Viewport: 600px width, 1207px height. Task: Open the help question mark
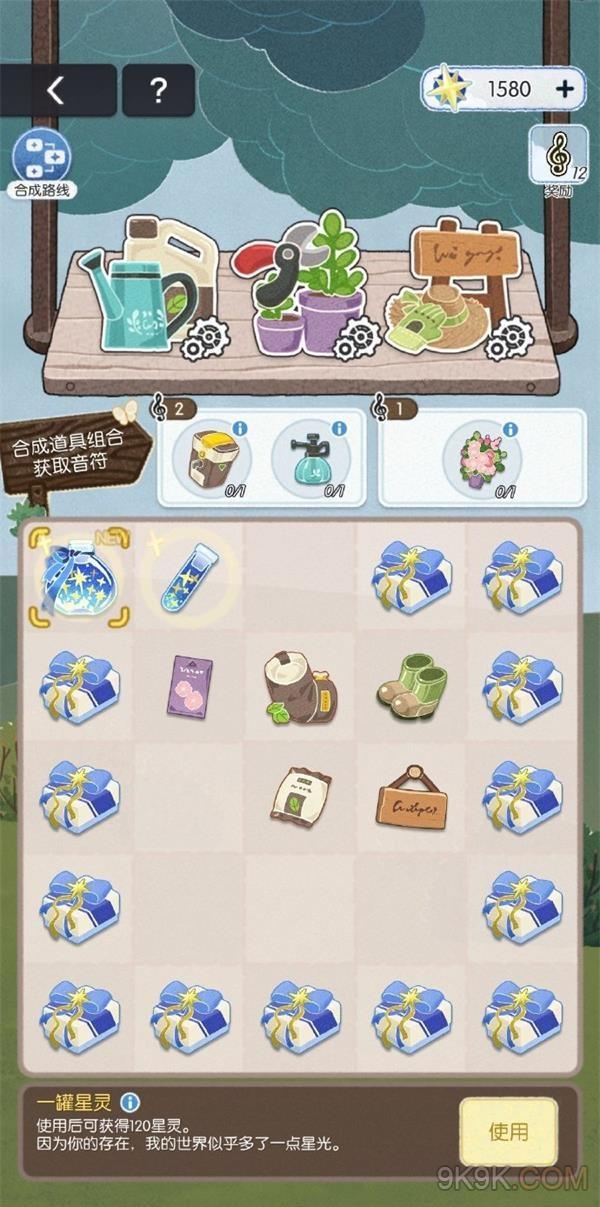[158, 91]
